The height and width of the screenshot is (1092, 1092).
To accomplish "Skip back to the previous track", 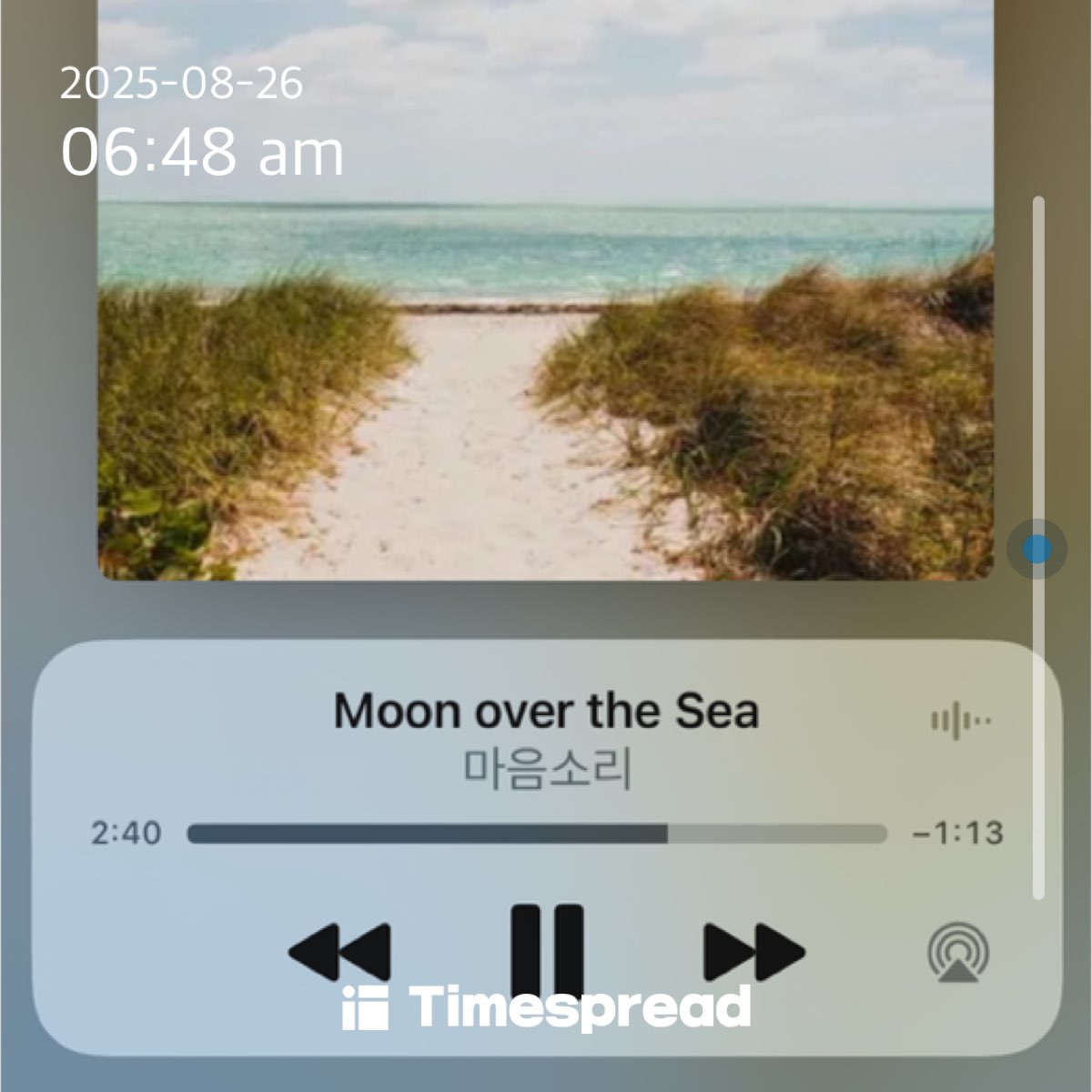I will click(340, 953).
